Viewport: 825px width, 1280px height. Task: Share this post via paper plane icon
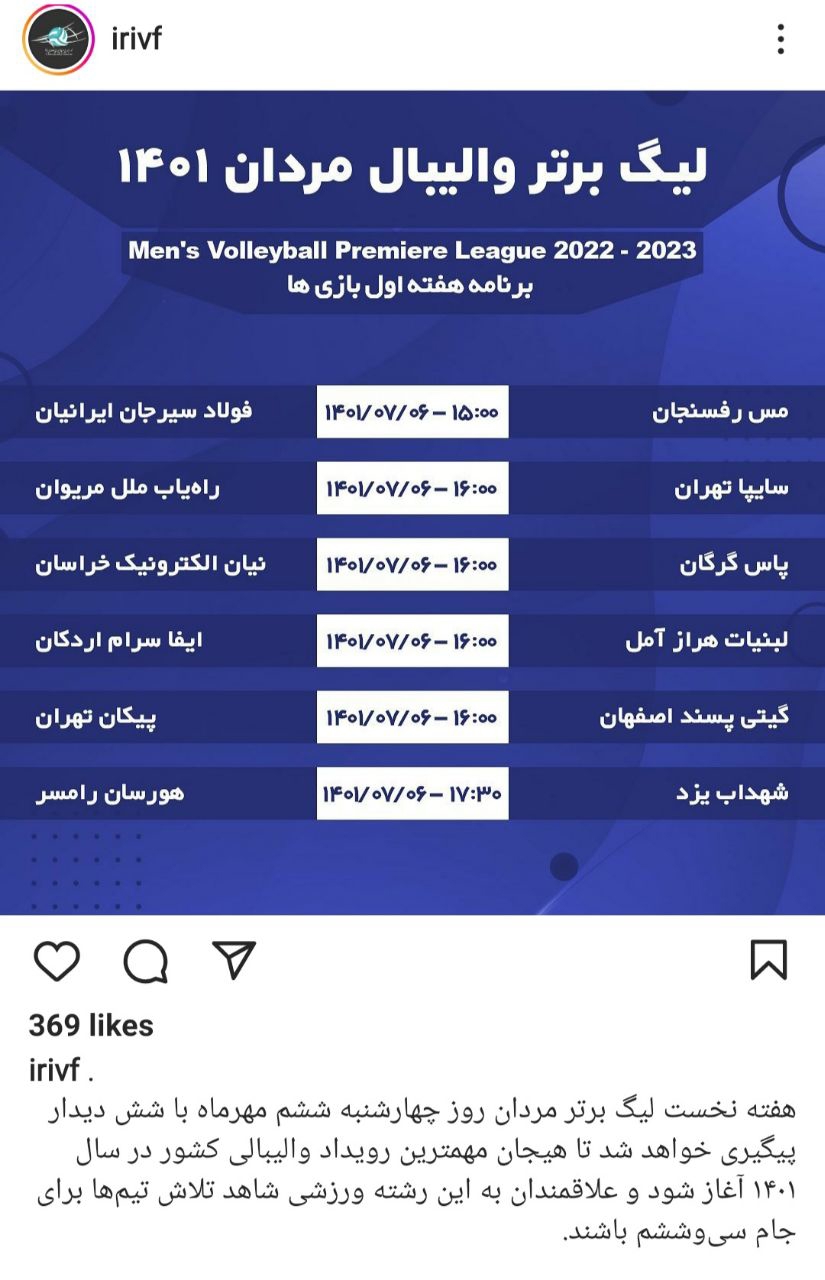tap(235, 960)
